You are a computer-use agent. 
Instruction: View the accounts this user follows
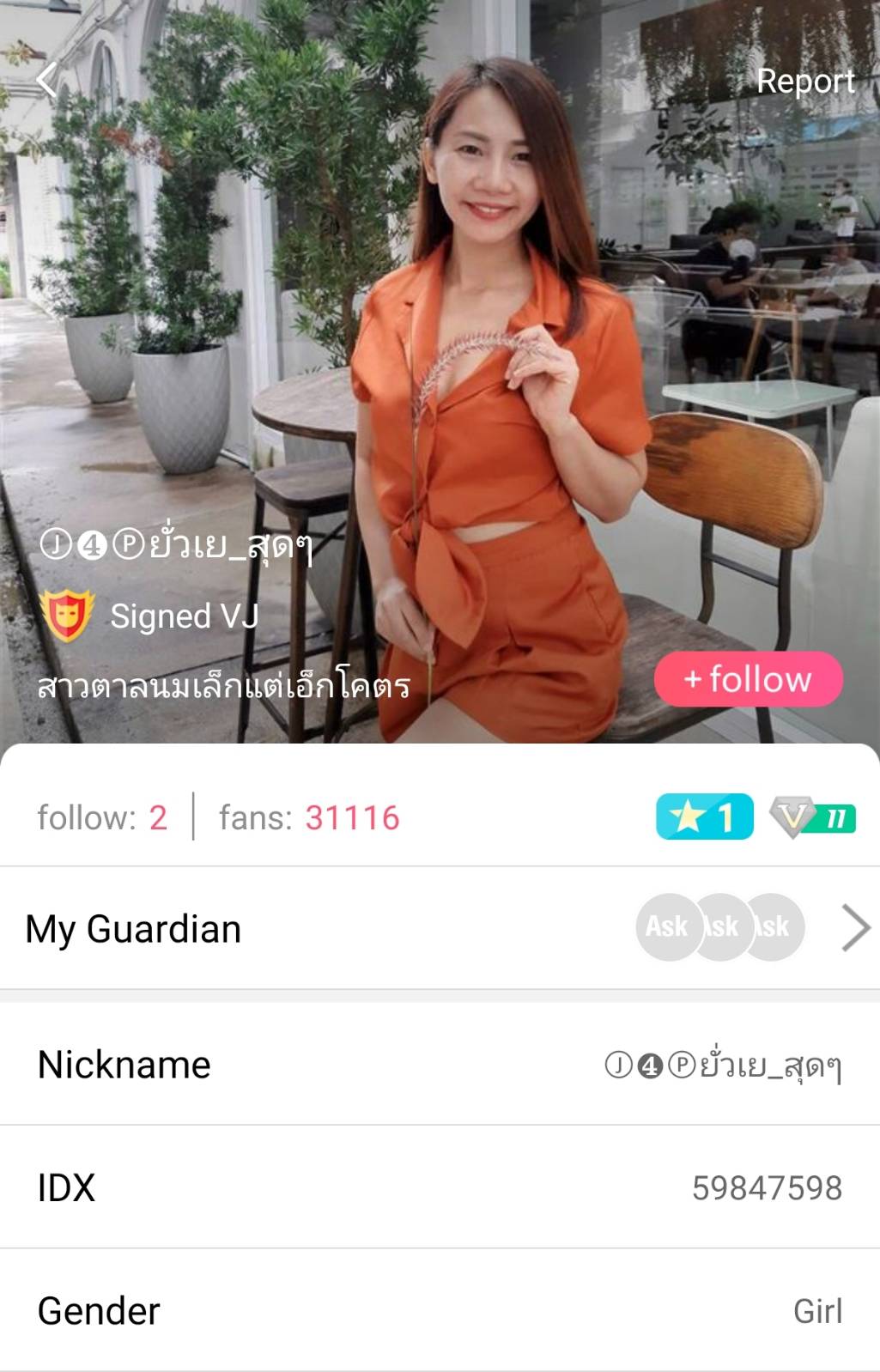[x=102, y=817]
